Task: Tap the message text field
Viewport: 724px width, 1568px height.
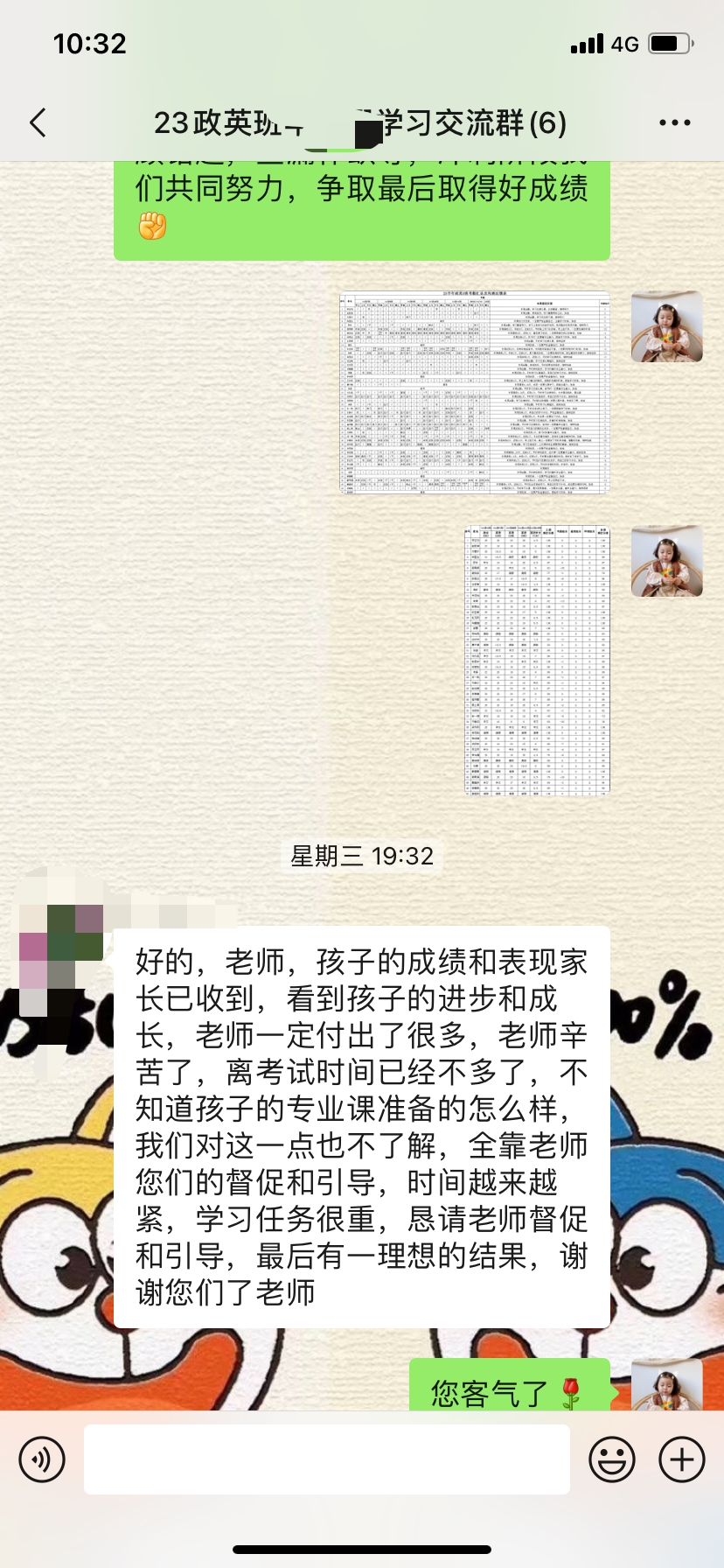Action: pyautogui.click(x=327, y=1459)
